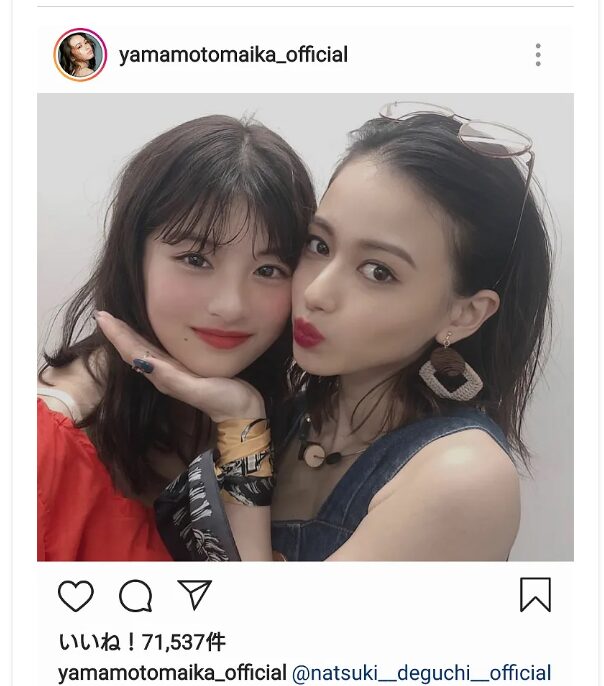Open comments with the speech bubble icon
This screenshot has height=686, width=604.
[135, 596]
